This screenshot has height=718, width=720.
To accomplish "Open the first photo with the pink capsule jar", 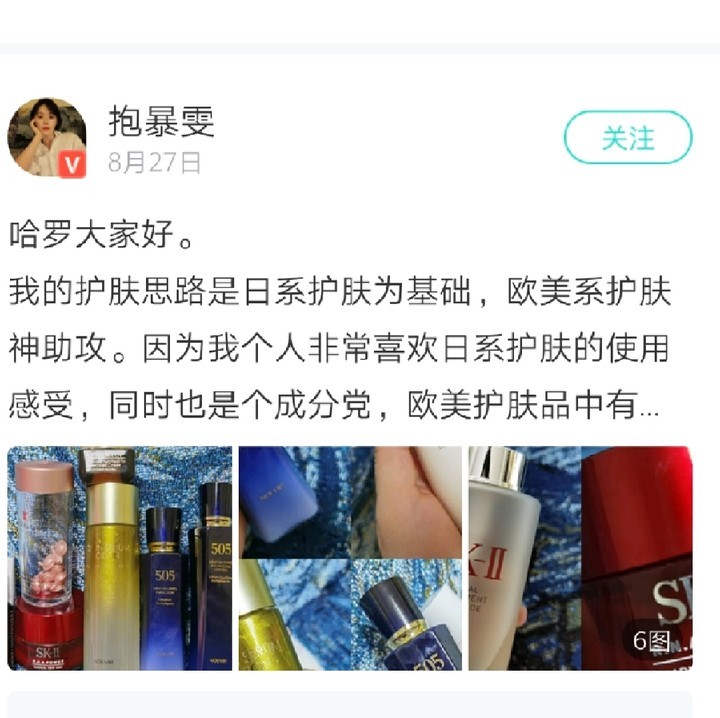I will (120, 558).
